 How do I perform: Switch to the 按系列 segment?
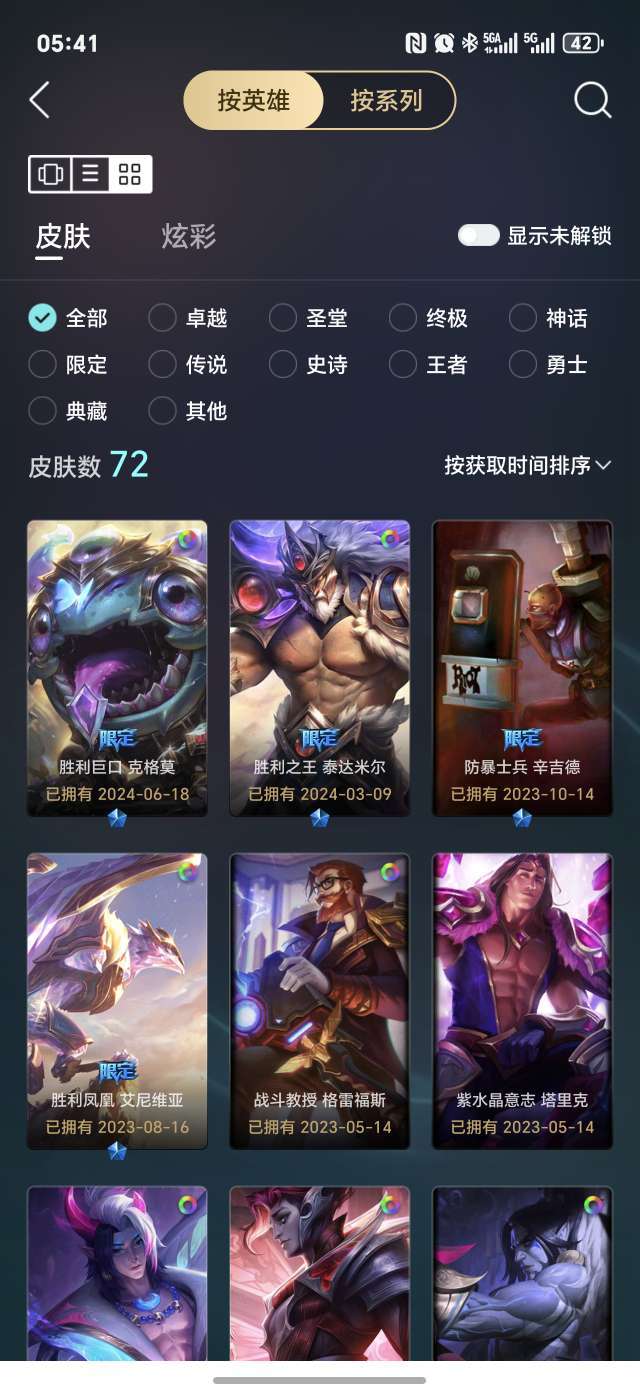[x=387, y=100]
